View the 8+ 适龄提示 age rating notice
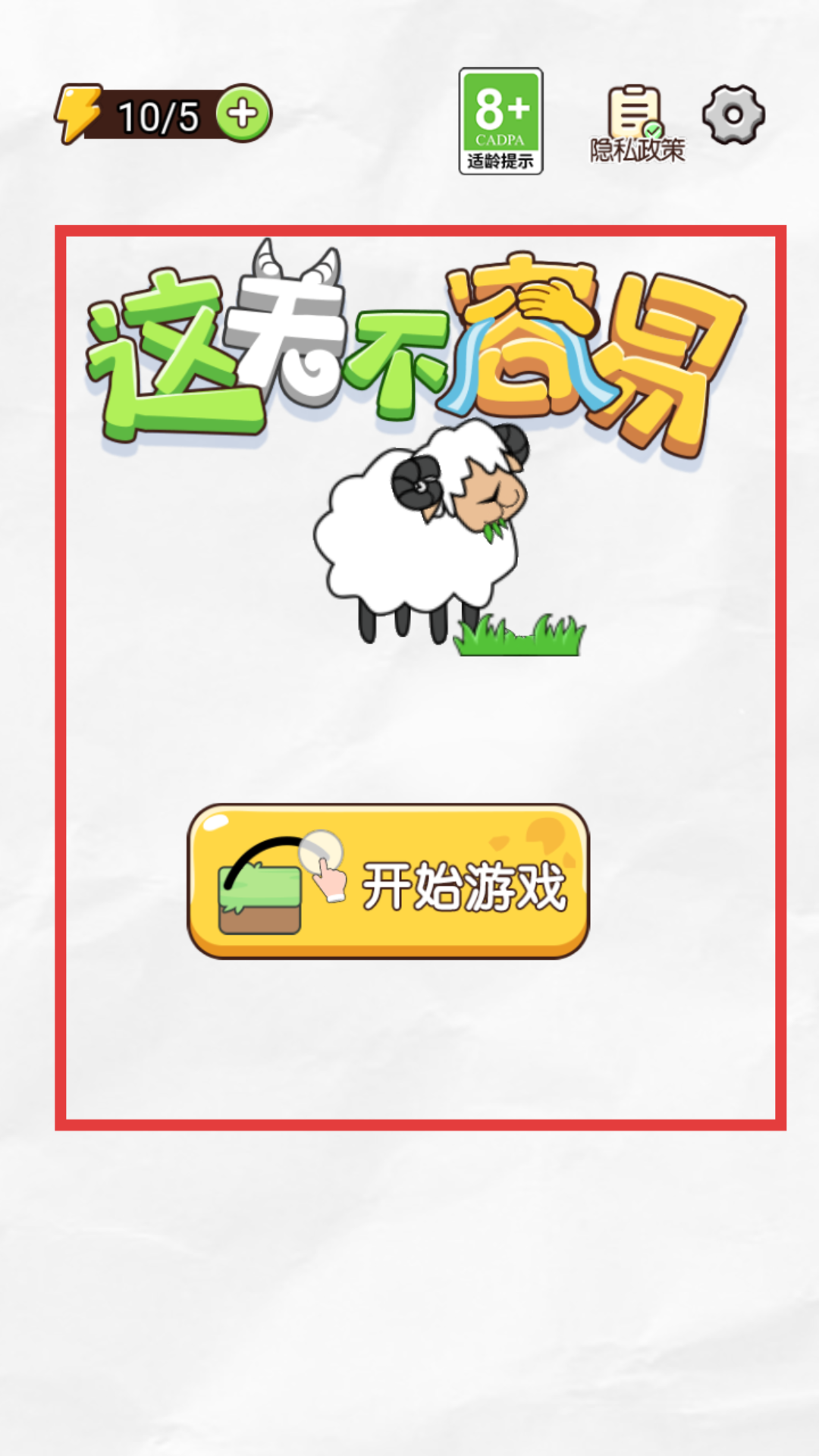 (500, 121)
